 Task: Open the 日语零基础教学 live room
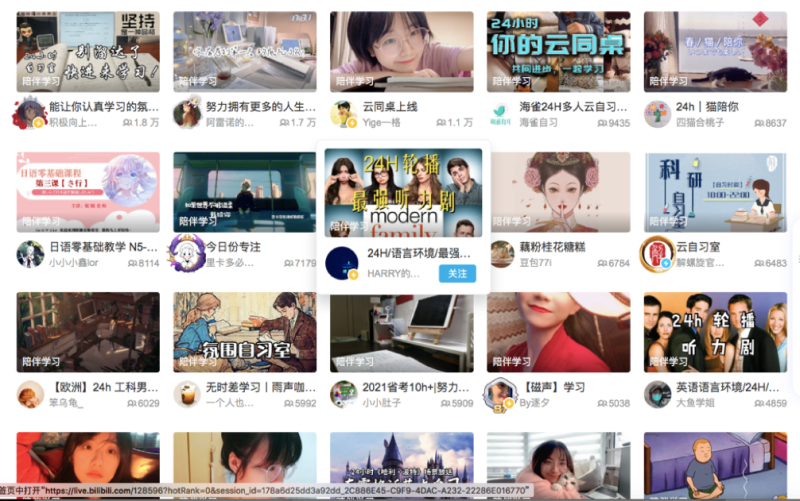[88, 192]
